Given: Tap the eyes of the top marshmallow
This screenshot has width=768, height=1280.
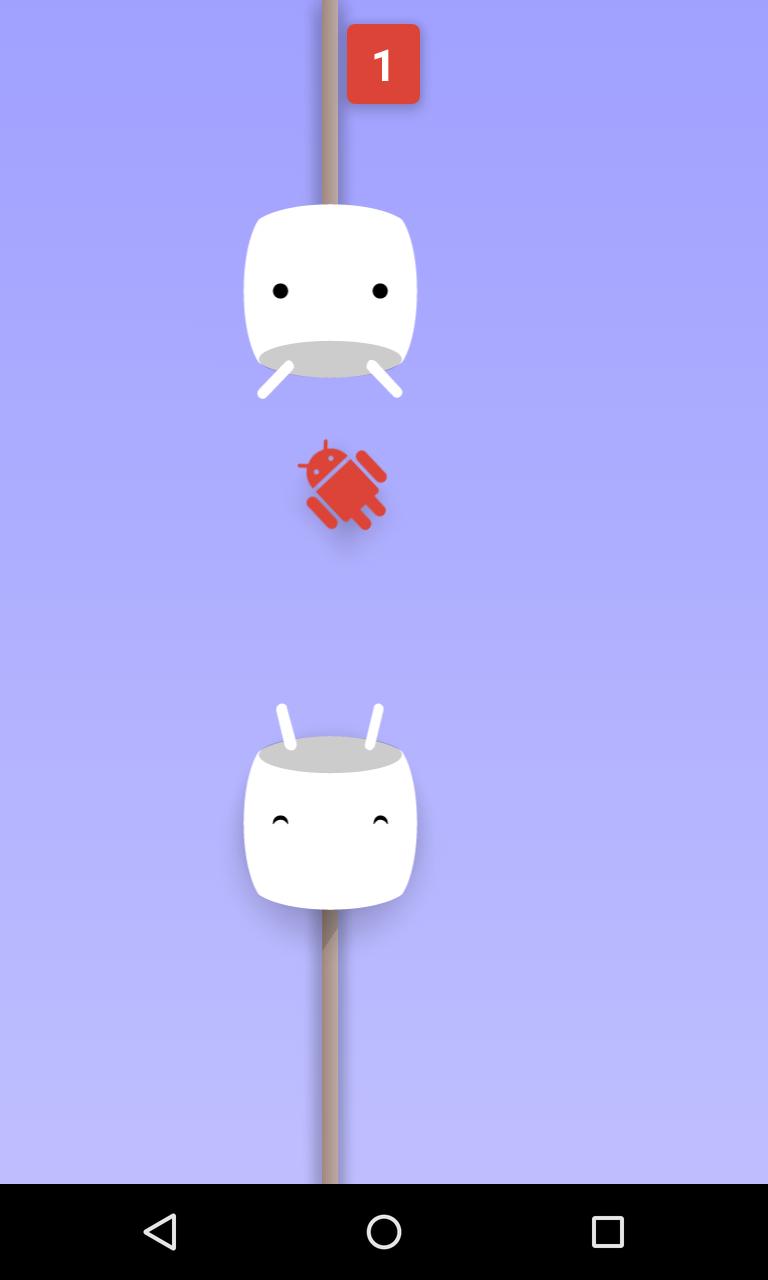Looking at the screenshot, I should click(x=328, y=290).
